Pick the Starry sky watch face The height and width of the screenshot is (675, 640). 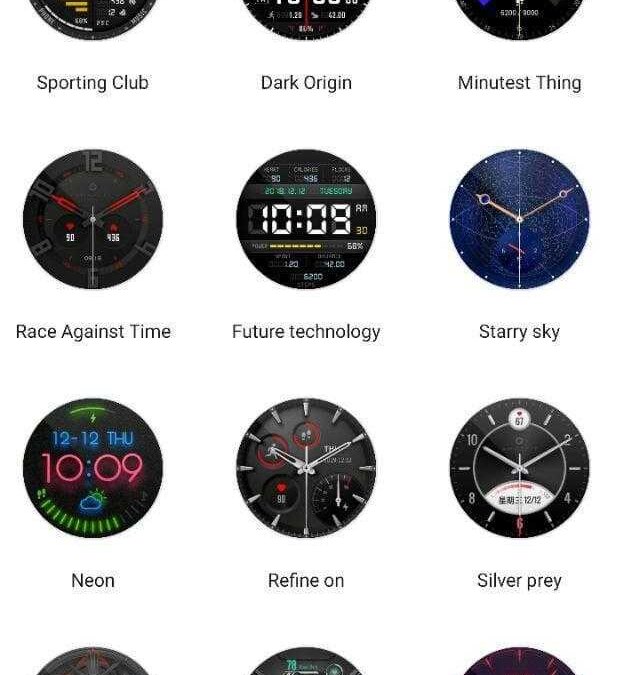click(x=519, y=220)
